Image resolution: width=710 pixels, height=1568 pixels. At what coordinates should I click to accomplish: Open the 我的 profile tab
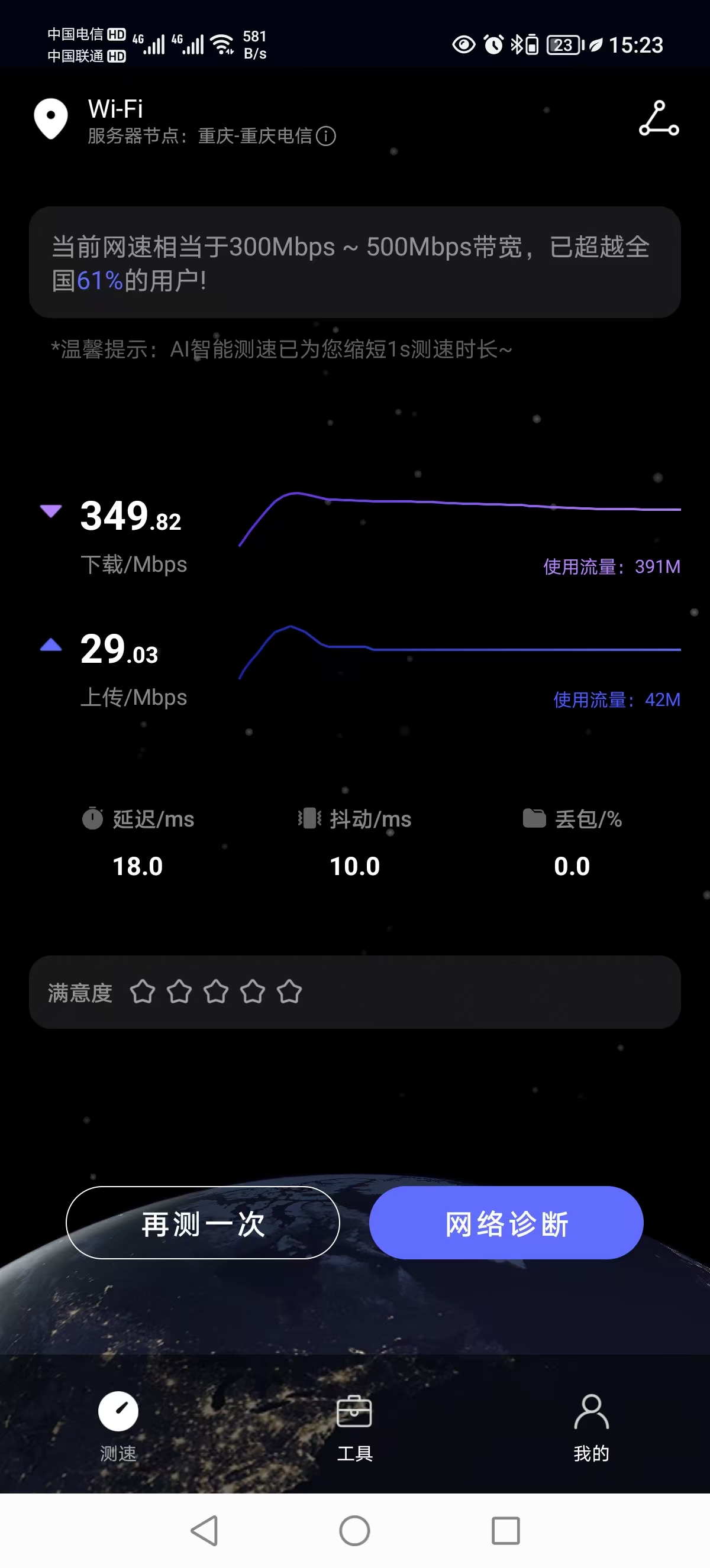(x=590, y=1426)
